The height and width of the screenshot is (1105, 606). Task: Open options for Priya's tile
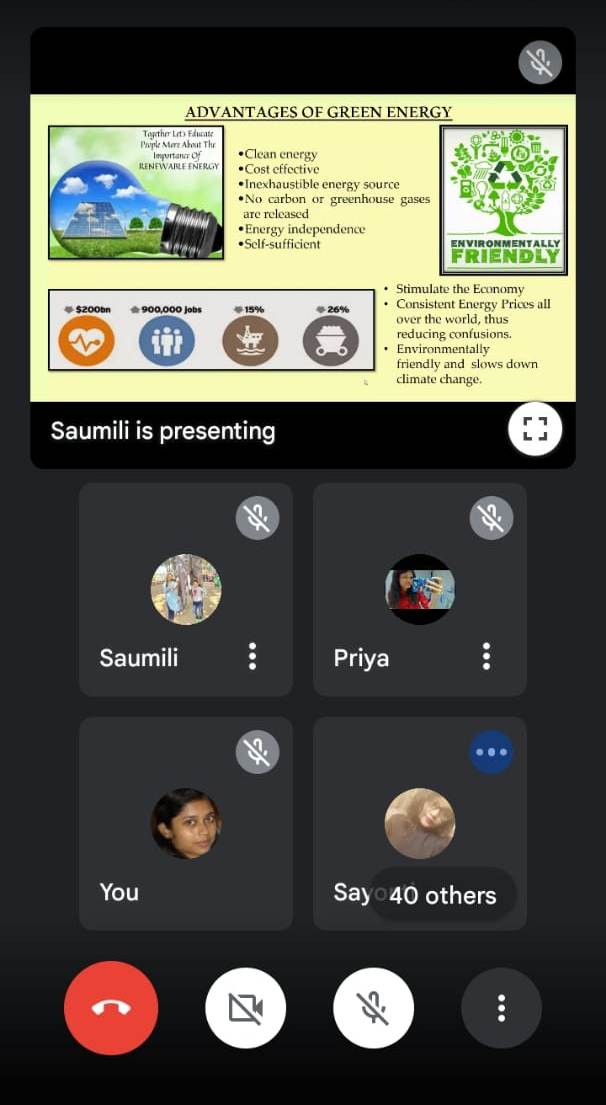tap(486, 656)
